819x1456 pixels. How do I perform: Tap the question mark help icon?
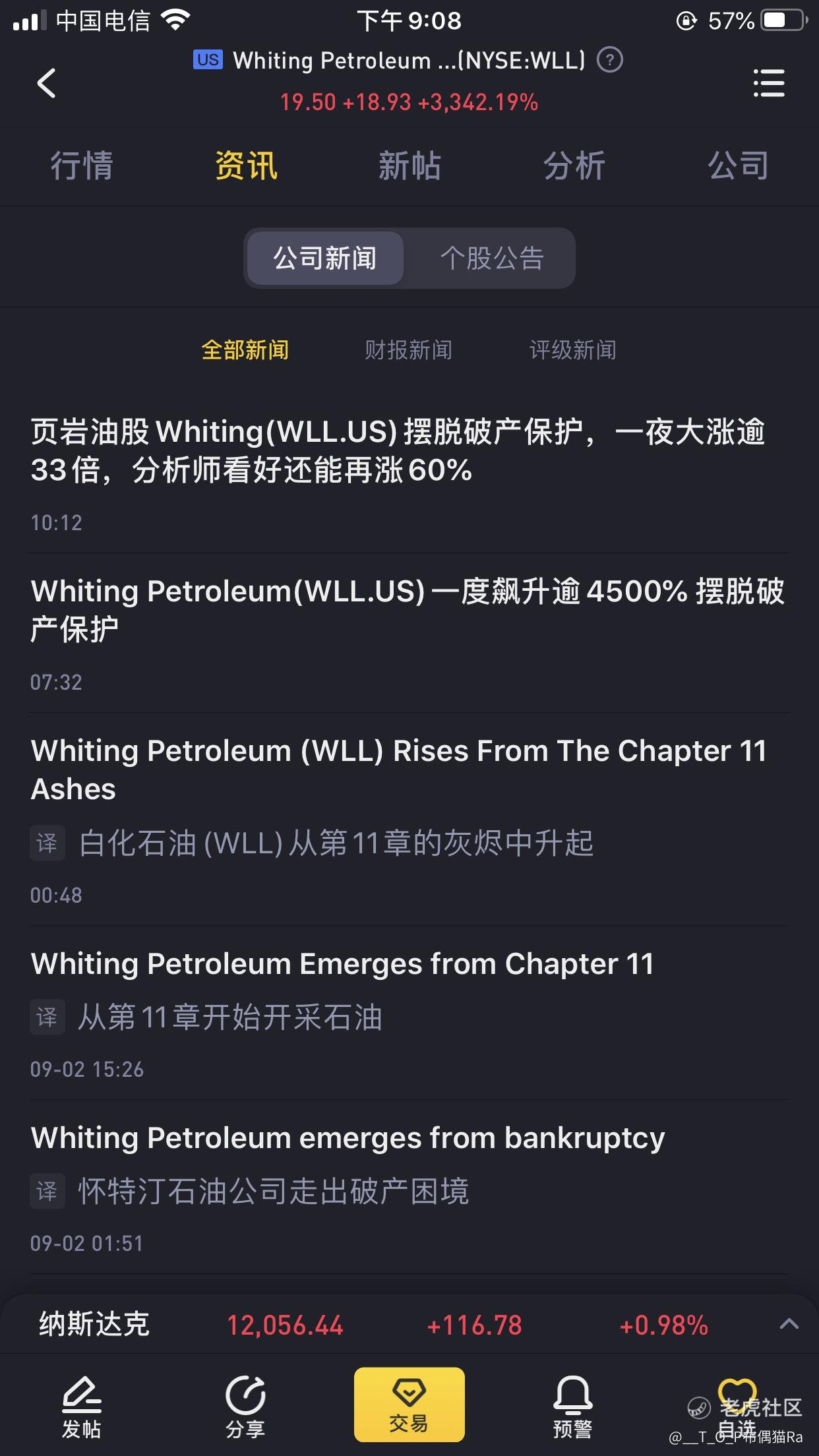(x=609, y=60)
